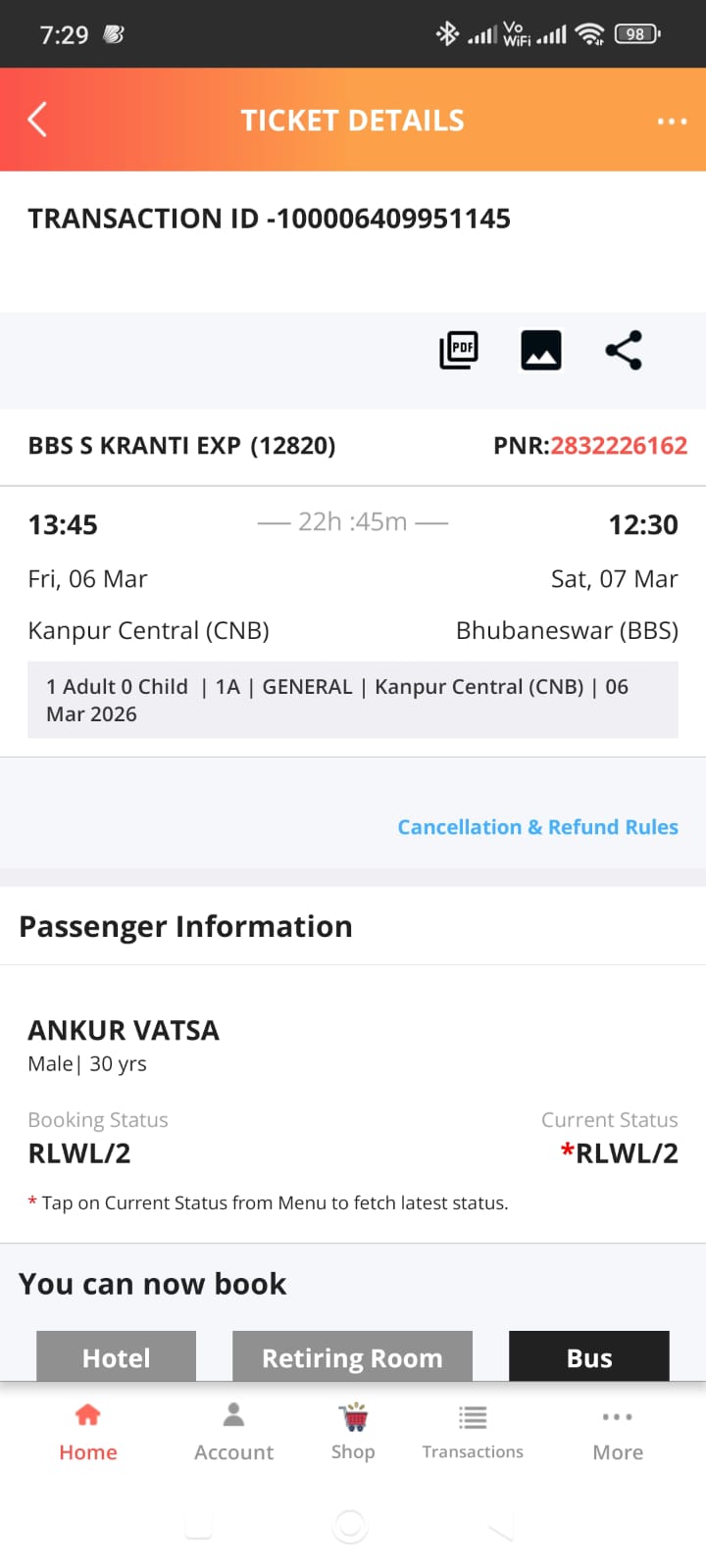Switch to the Account tab
The width and height of the screenshot is (706, 1568).
(233, 1432)
